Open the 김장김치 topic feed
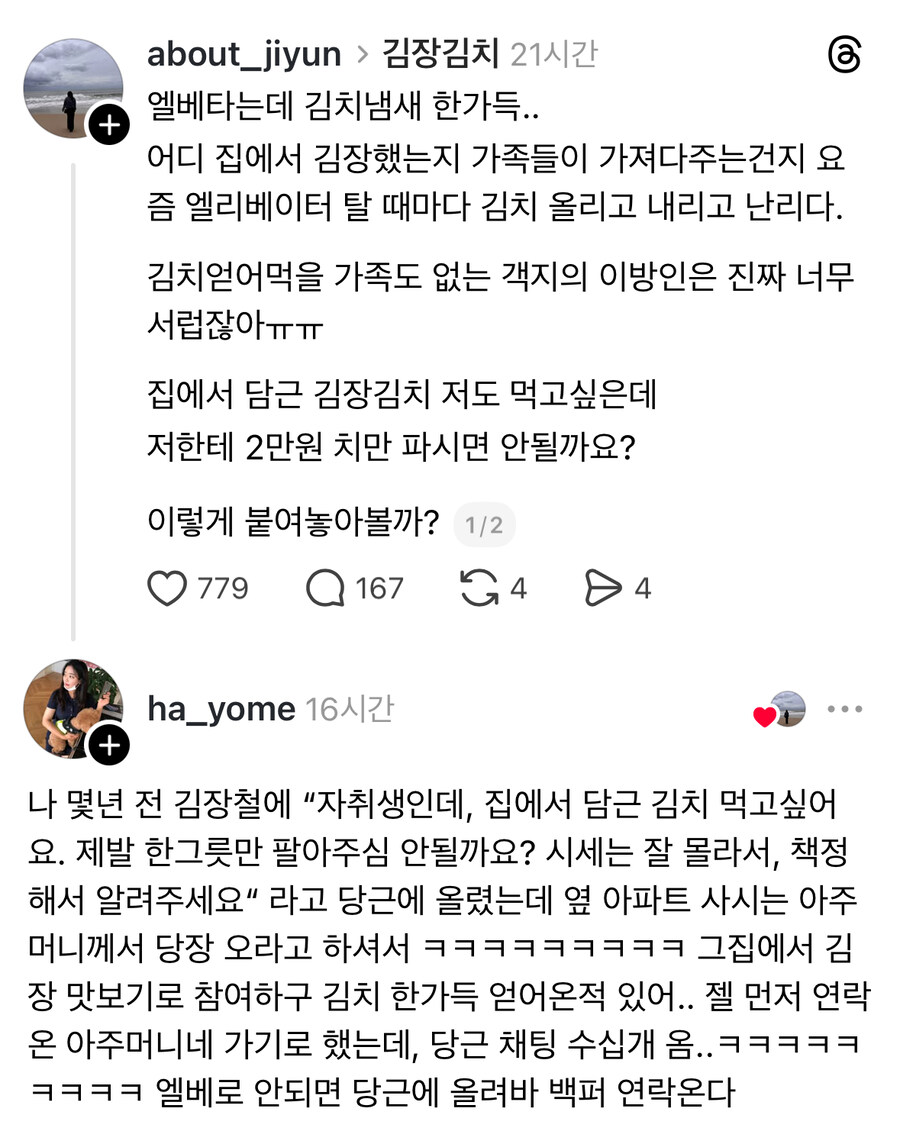 click(441, 56)
